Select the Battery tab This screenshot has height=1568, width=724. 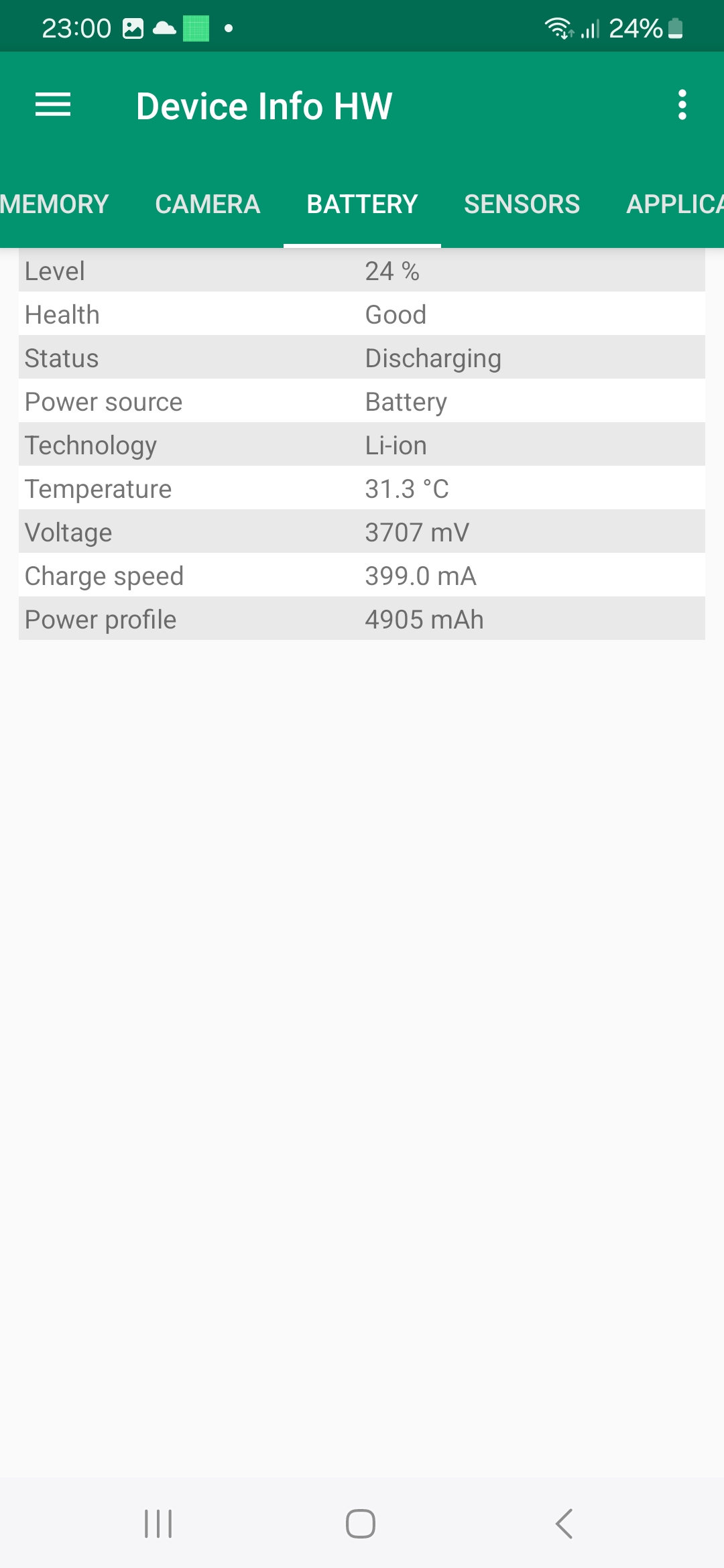click(362, 204)
